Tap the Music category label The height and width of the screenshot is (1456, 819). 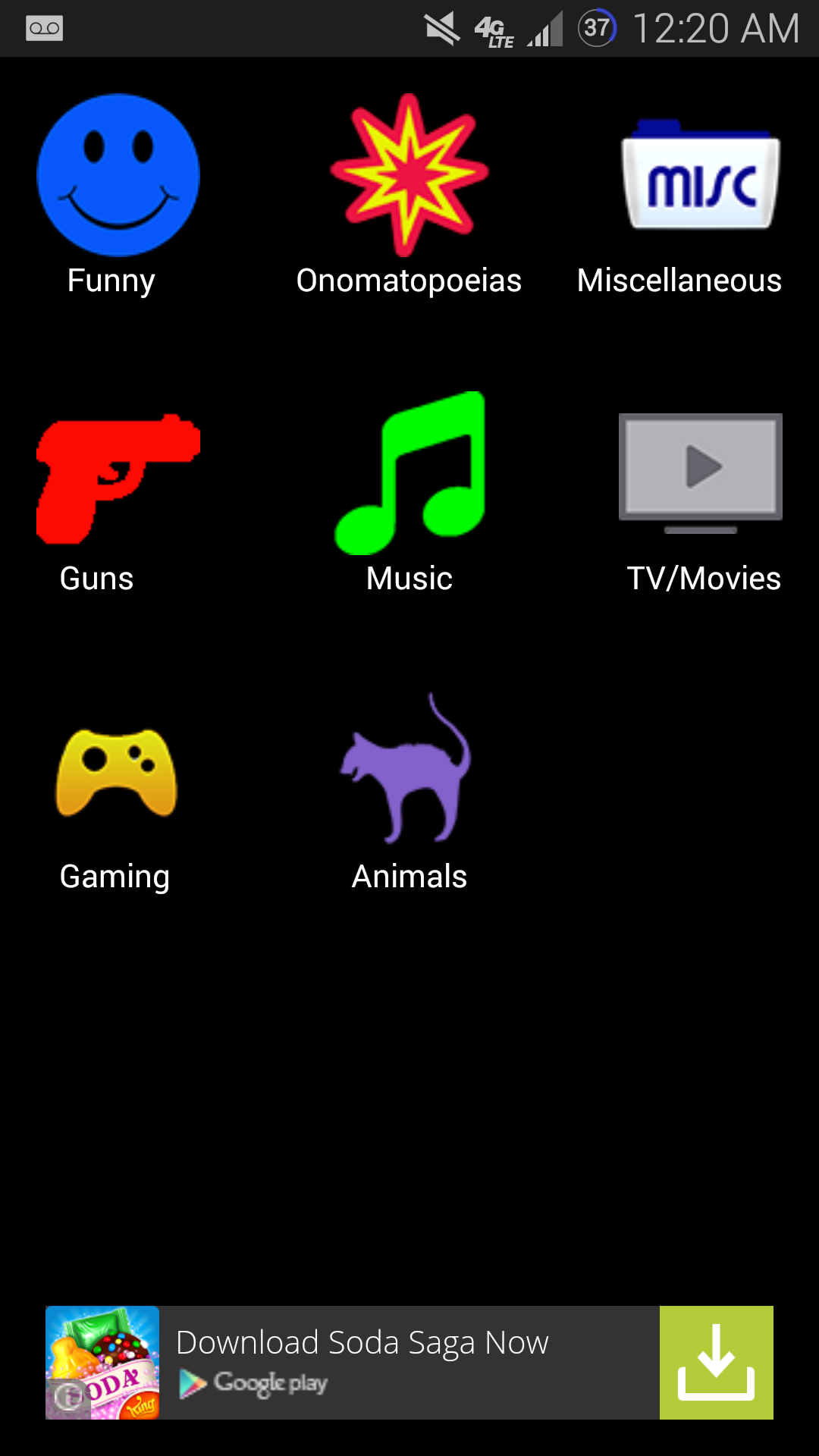(x=408, y=578)
